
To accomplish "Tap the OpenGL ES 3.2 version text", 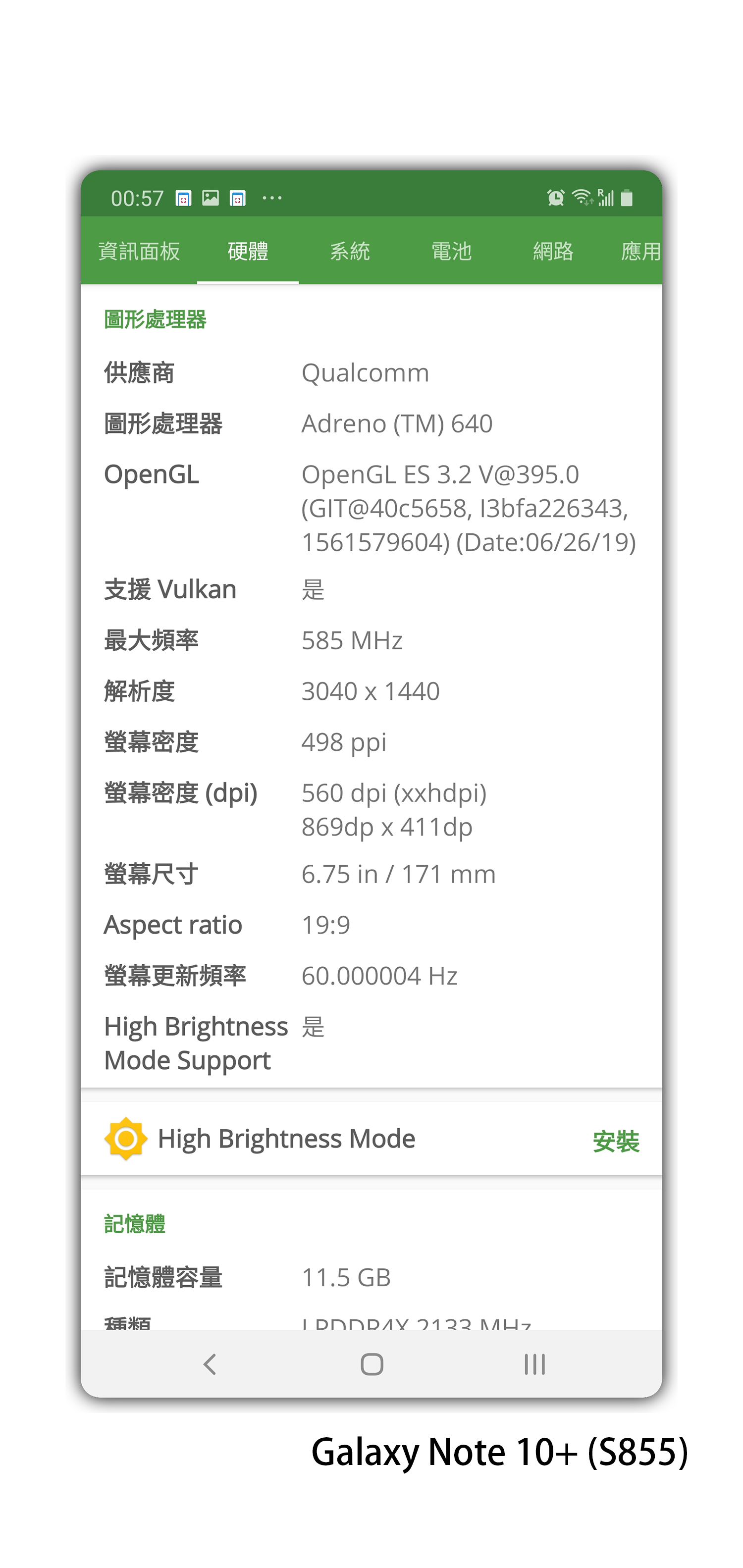I will 440,475.
